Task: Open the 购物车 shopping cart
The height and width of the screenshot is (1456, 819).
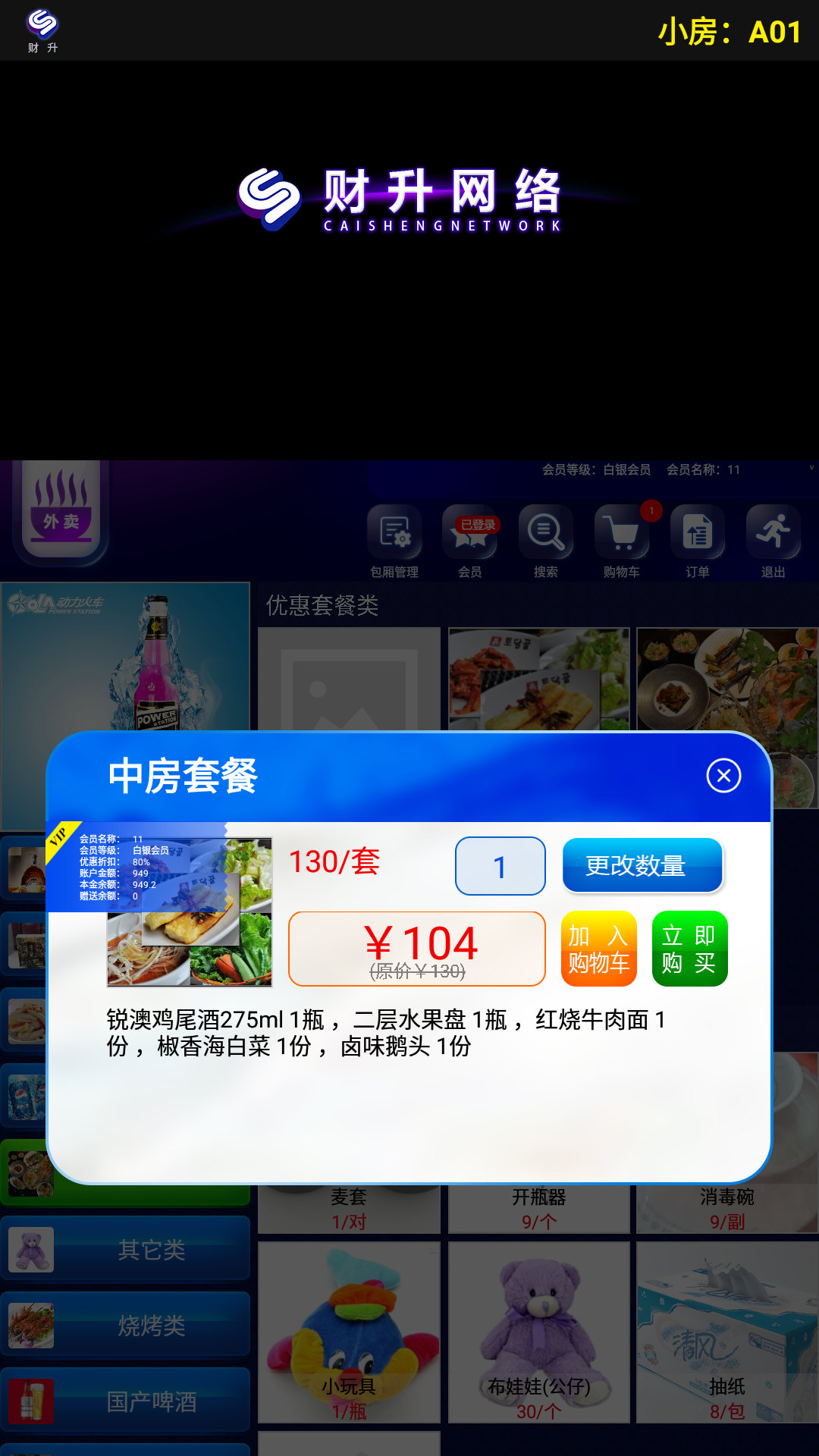Action: (x=622, y=541)
